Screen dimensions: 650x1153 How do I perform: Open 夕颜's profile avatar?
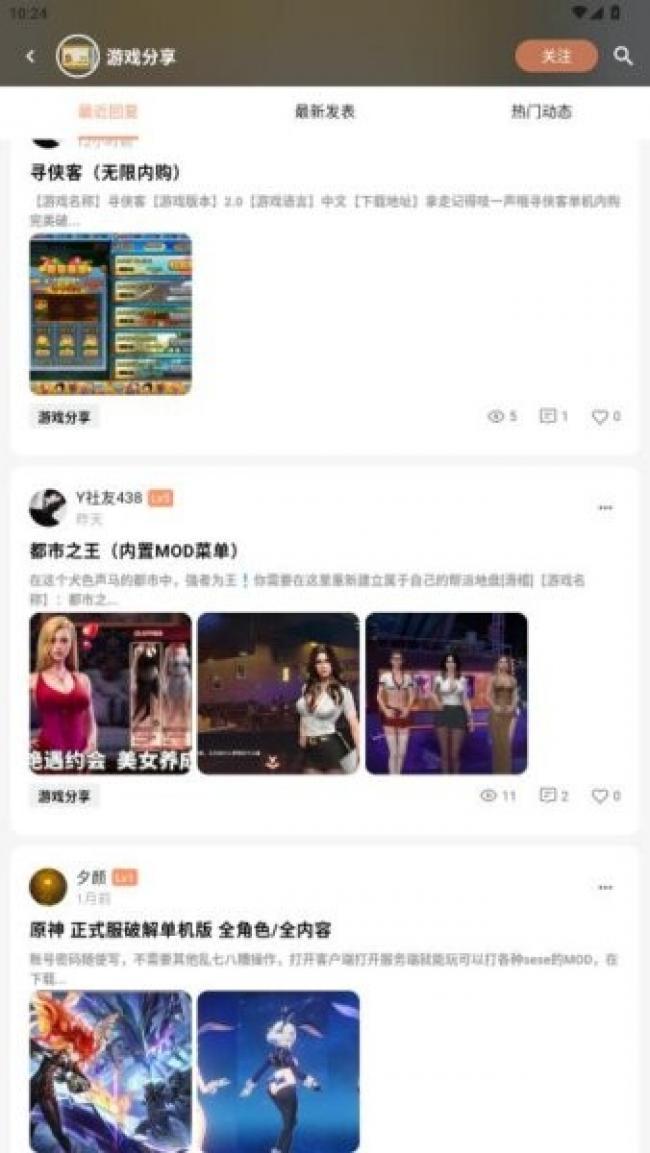47,887
